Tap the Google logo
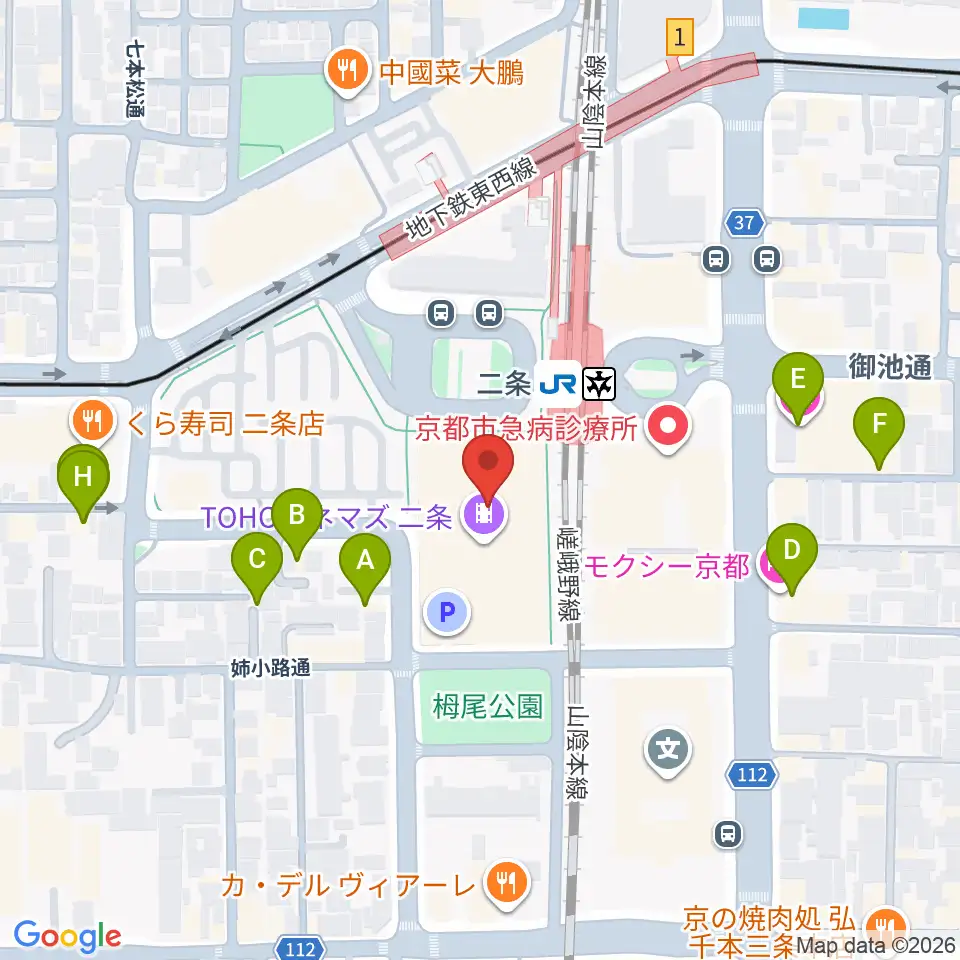The width and height of the screenshot is (960, 960). (x=67, y=937)
